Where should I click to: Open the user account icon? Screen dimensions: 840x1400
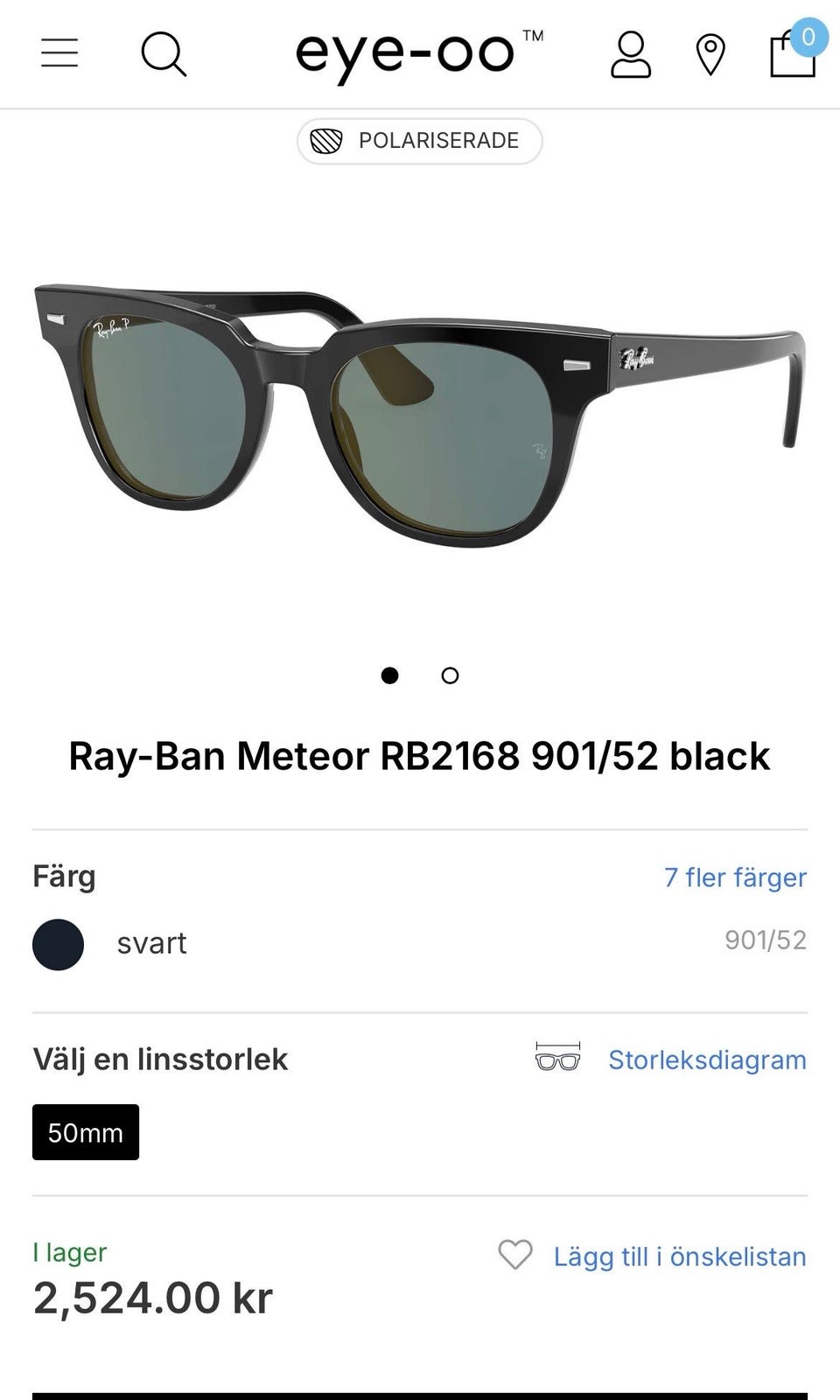click(630, 55)
